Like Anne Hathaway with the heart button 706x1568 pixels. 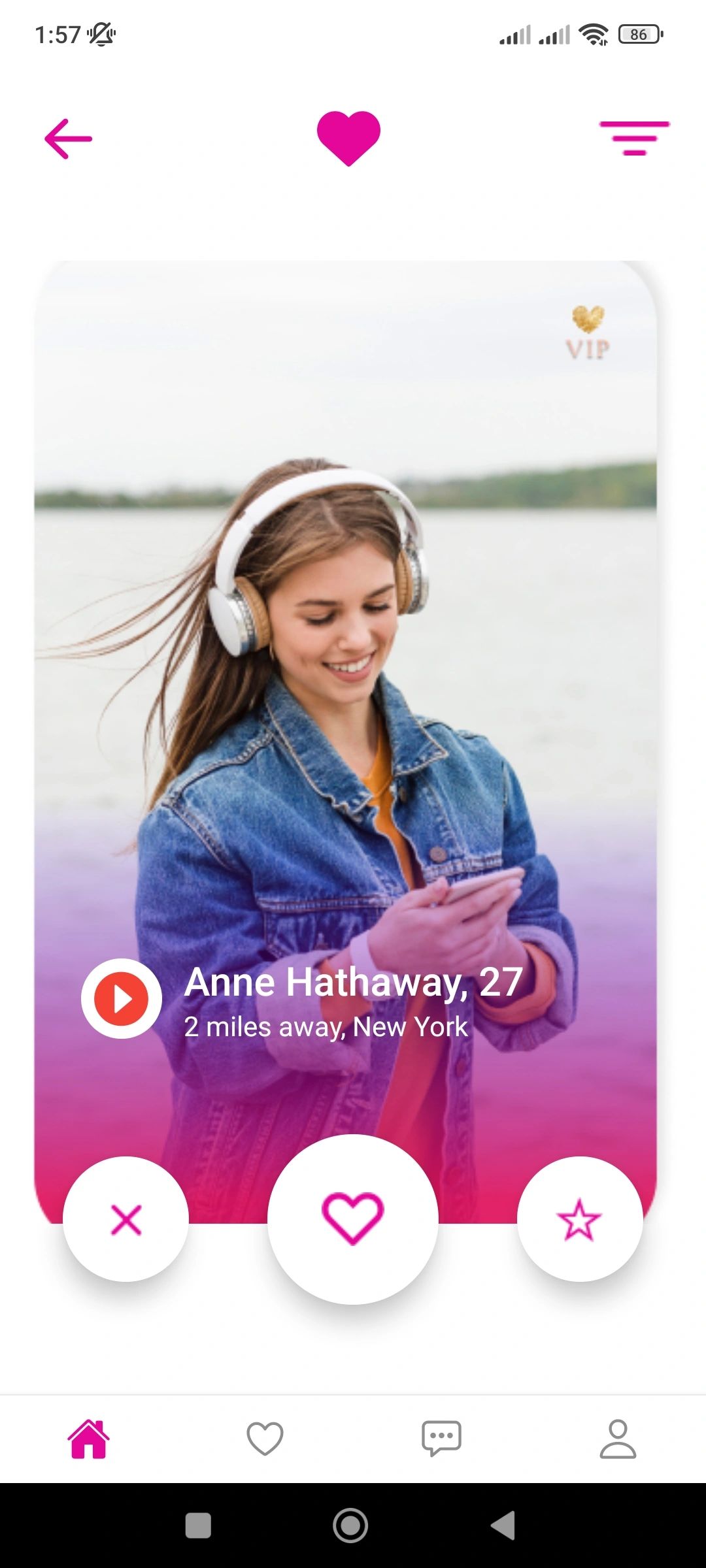click(352, 1219)
